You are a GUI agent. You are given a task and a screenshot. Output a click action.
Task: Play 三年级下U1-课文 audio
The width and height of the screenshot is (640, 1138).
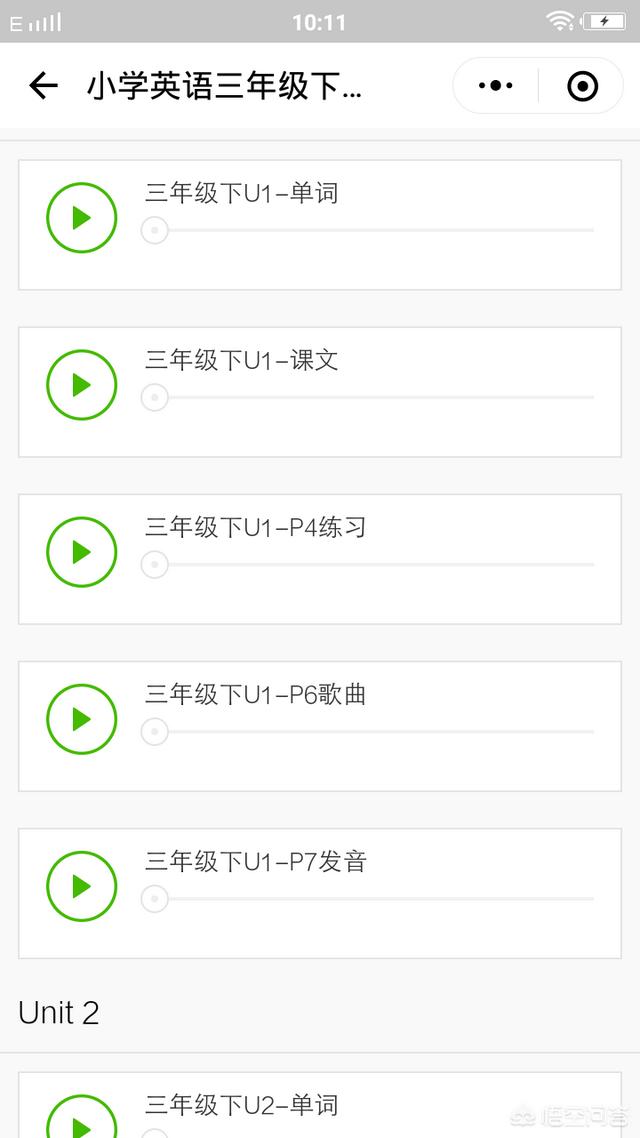(82, 385)
